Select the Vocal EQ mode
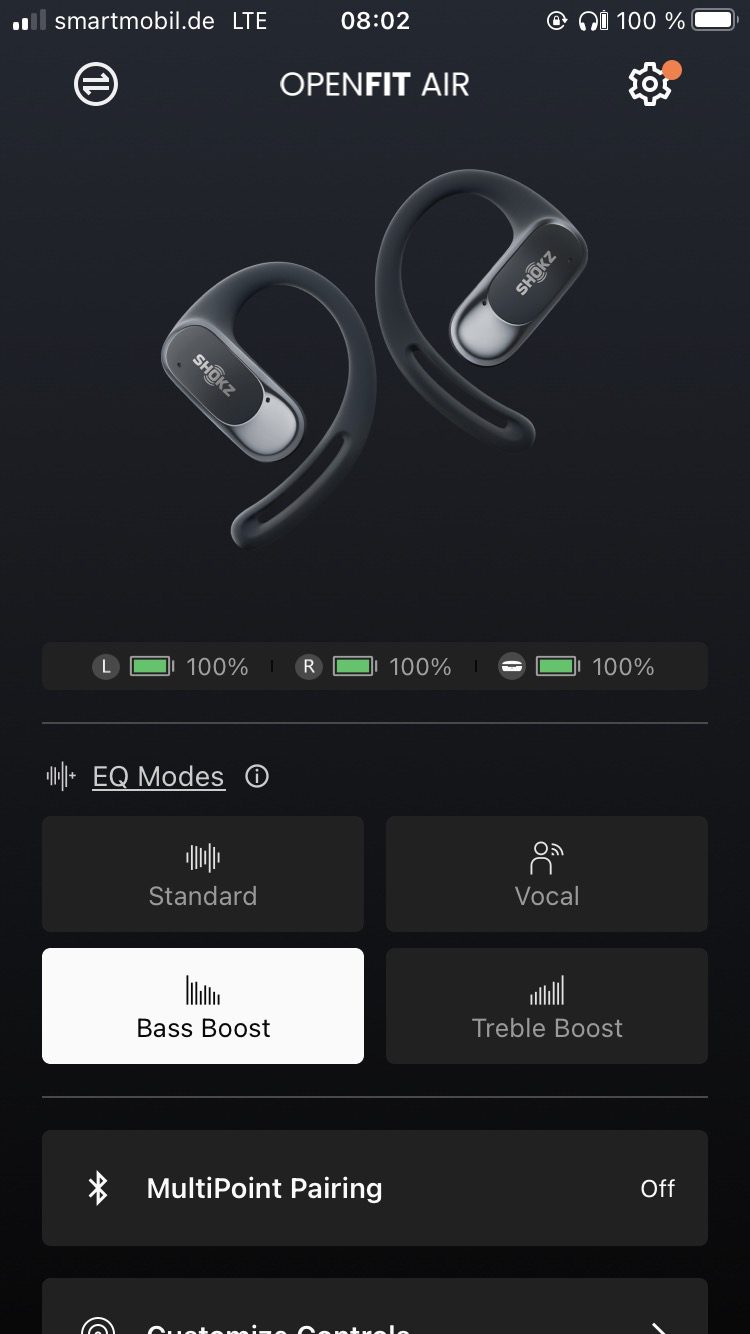750x1334 pixels. click(547, 874)
